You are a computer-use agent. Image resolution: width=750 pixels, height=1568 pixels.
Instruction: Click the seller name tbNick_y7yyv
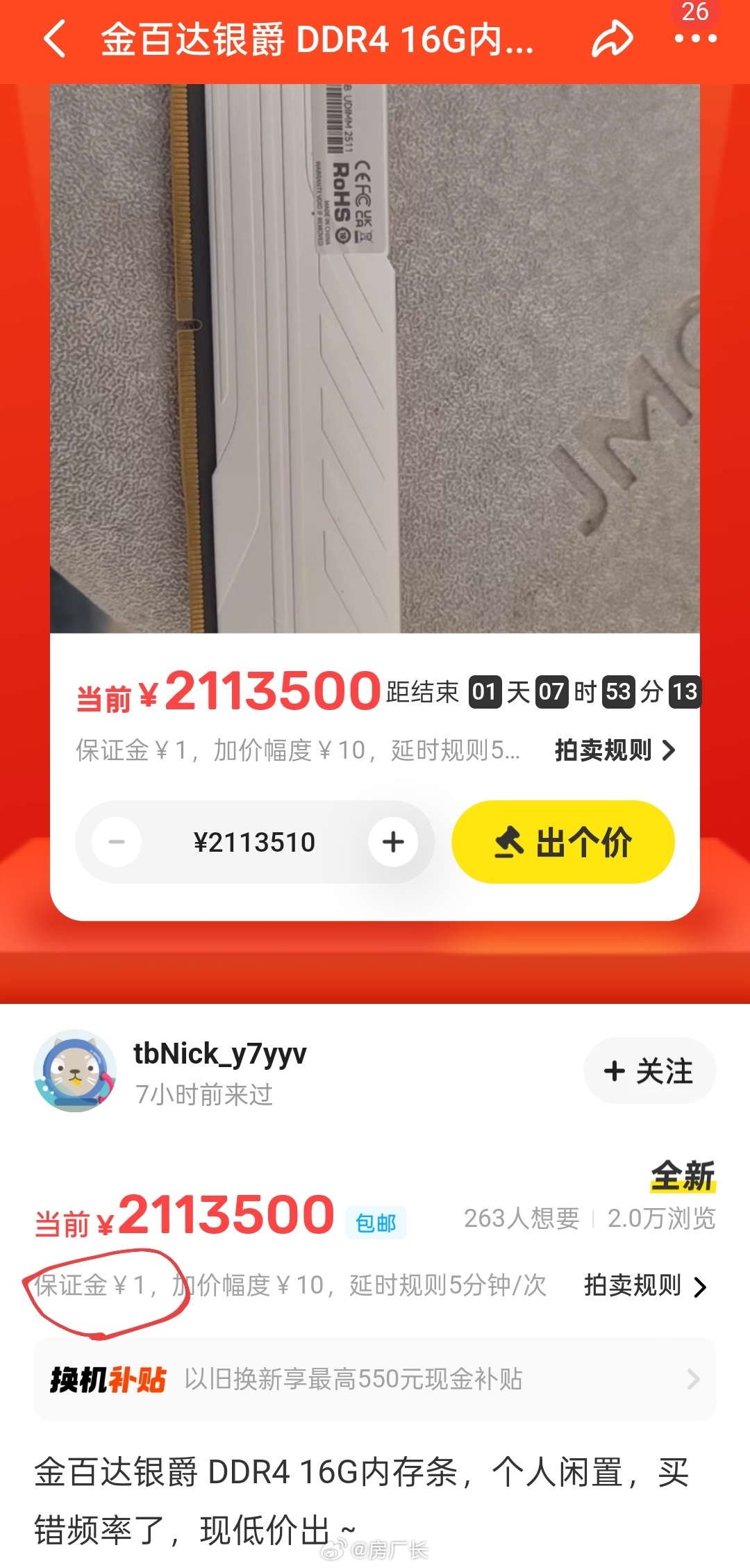tap(220, 1054)
